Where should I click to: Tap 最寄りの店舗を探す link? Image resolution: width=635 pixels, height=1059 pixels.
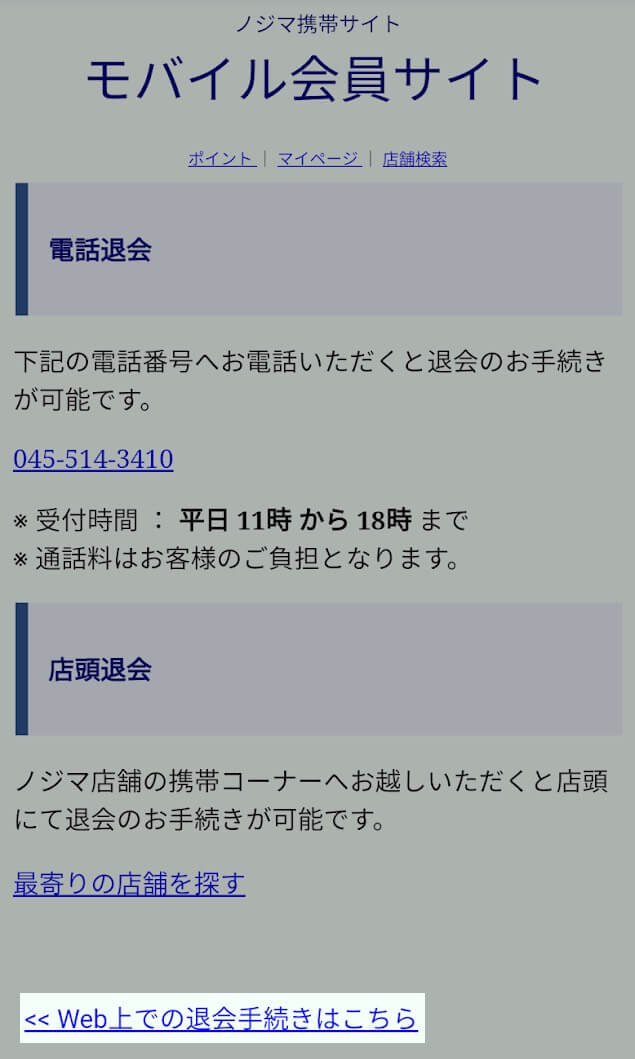pos(129,884)
